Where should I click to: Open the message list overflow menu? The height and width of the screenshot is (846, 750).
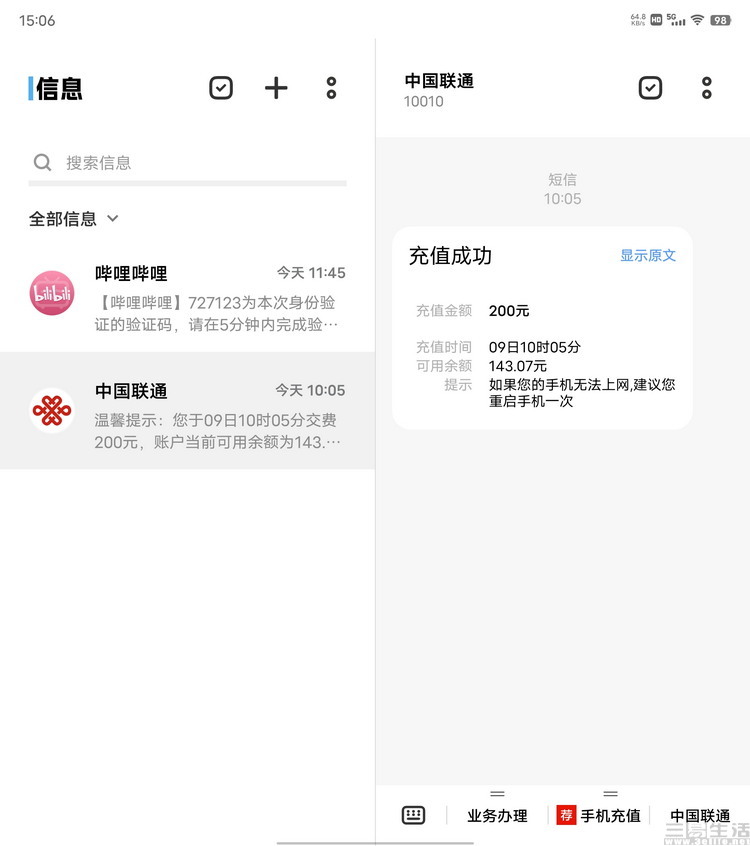tap(331, 88)
